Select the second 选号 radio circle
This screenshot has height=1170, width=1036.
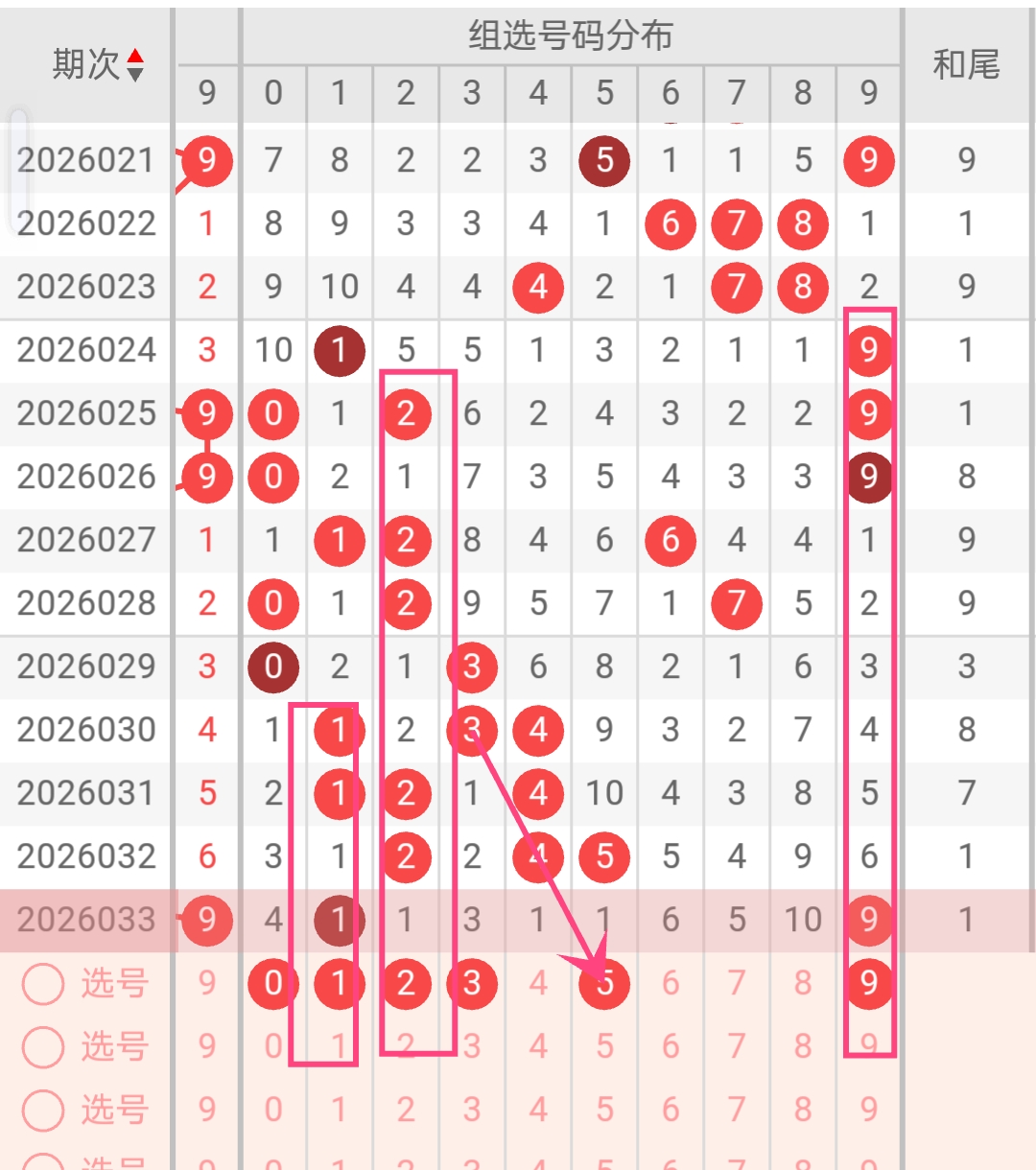coord(43,1046)
